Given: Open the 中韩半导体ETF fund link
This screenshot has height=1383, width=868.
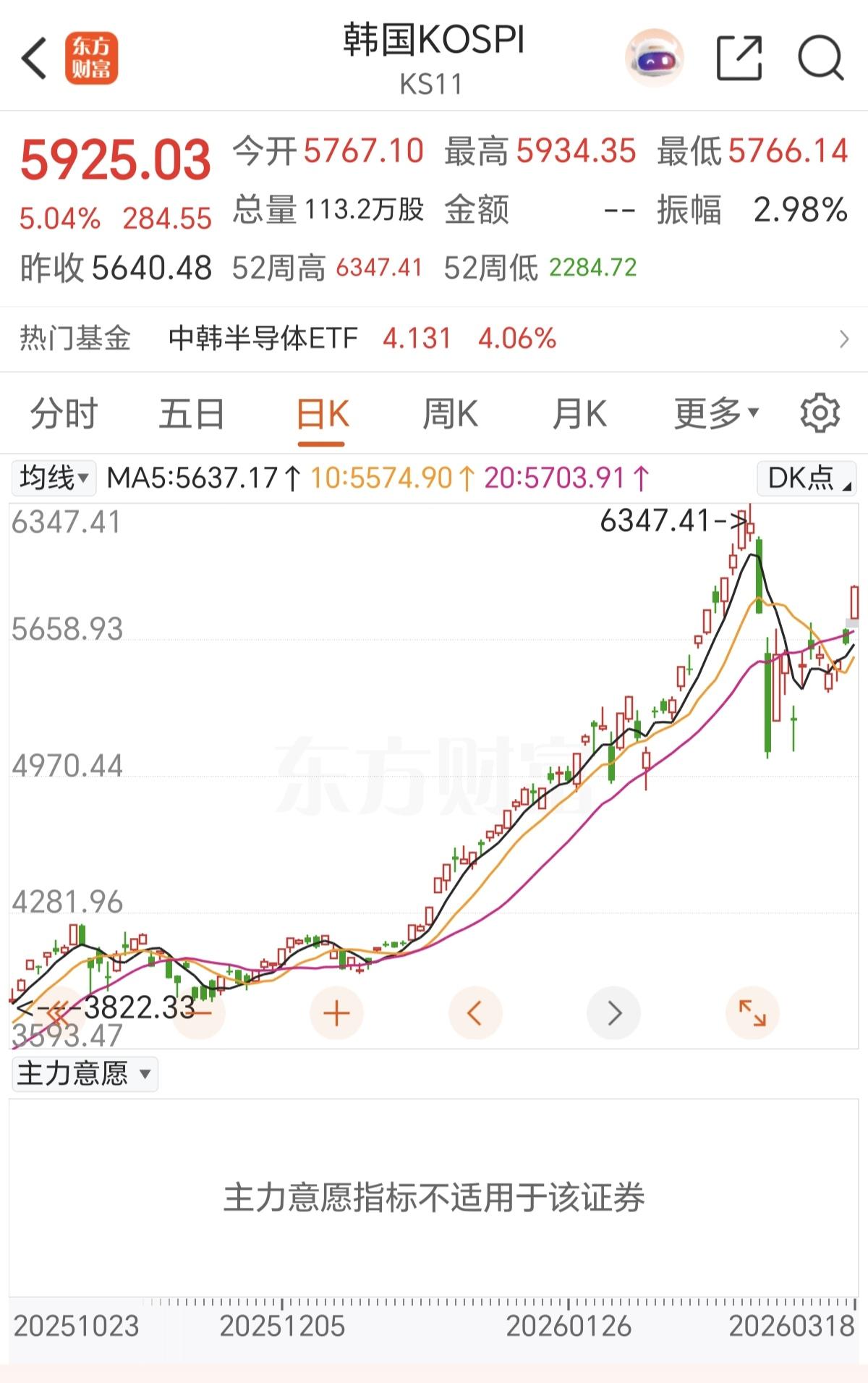Looking at the screenshot, I should 262,337.
